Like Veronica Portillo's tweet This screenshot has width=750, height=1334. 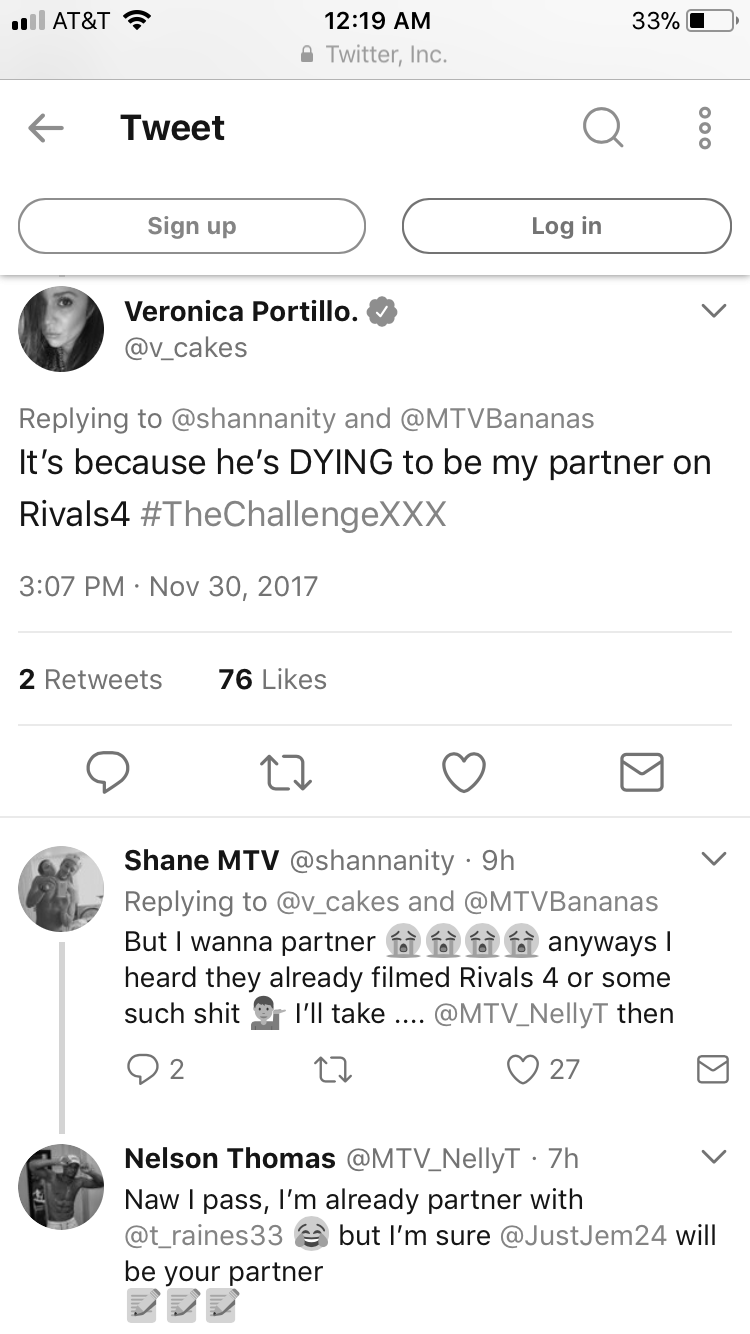tap(464, 772)
